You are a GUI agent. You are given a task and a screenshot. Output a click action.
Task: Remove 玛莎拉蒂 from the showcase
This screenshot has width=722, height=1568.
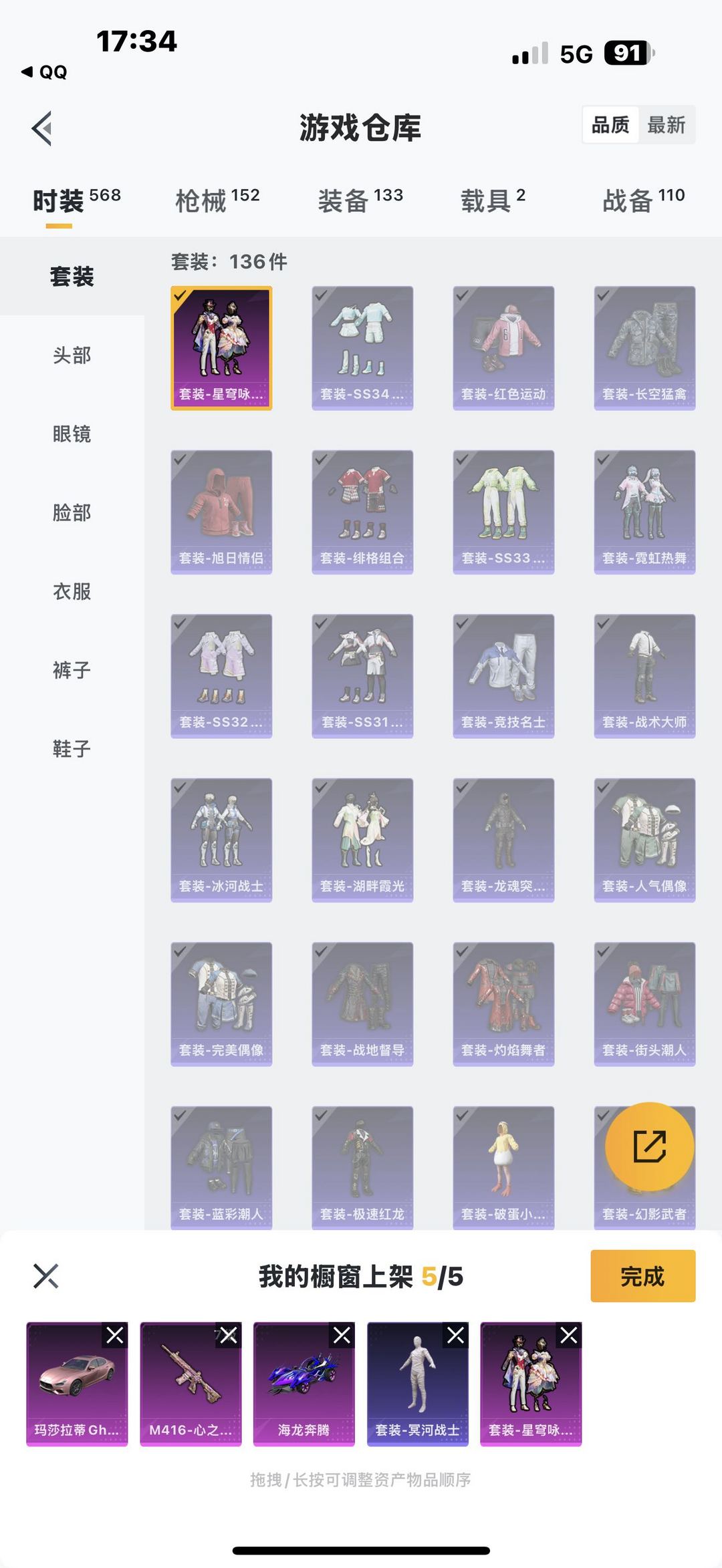point(115,1336)
